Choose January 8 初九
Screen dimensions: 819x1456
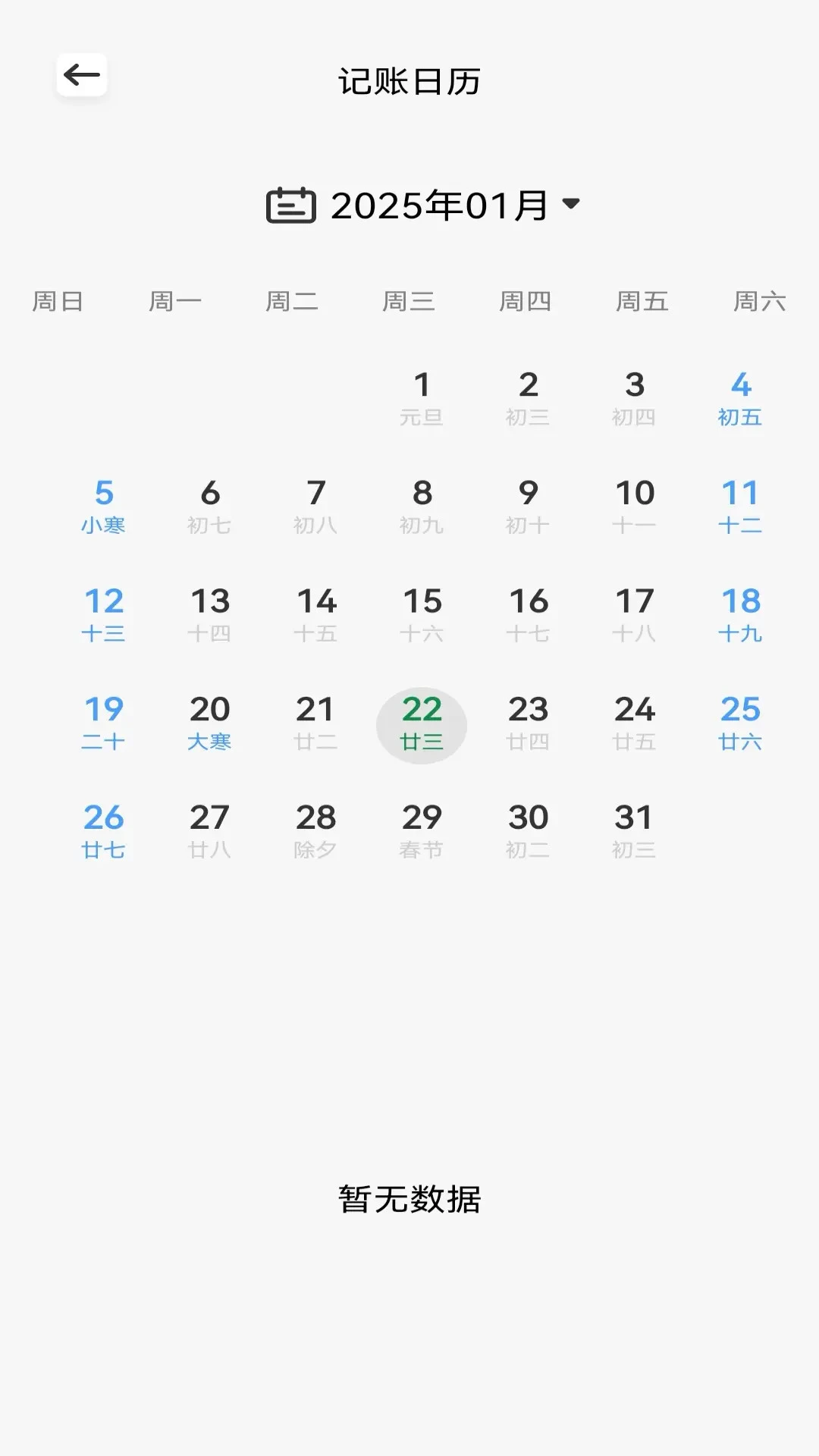click(x=422, y=506)
